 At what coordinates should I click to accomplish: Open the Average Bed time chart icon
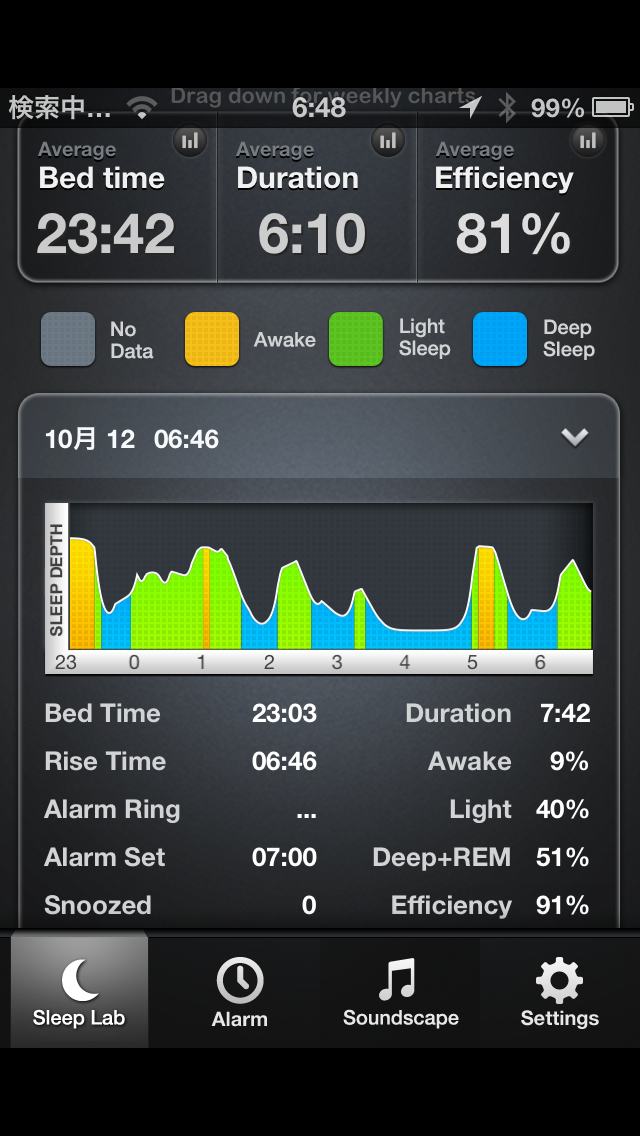[x=189, y=141]
